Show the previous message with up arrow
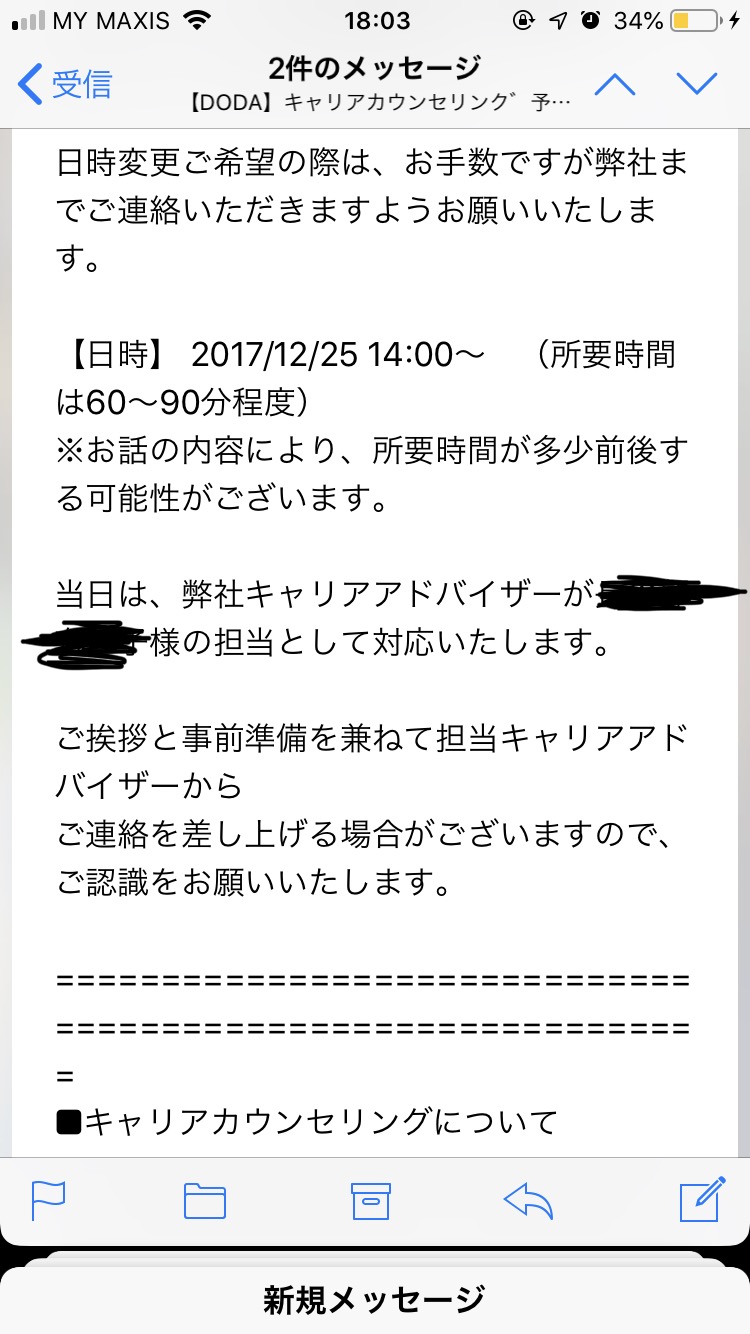Image resolution: width=750 pixels, height=1334 pixels. (614, 84)
